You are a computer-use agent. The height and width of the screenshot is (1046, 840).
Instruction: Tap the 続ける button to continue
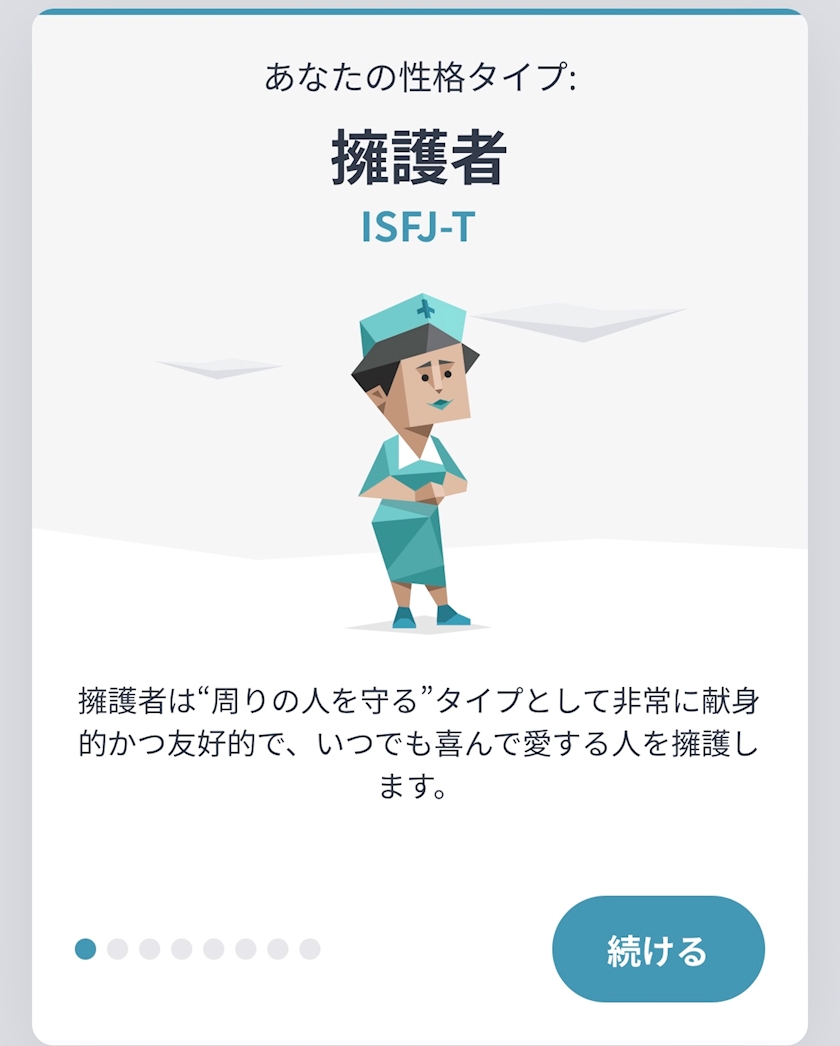(x=658, y=949)
